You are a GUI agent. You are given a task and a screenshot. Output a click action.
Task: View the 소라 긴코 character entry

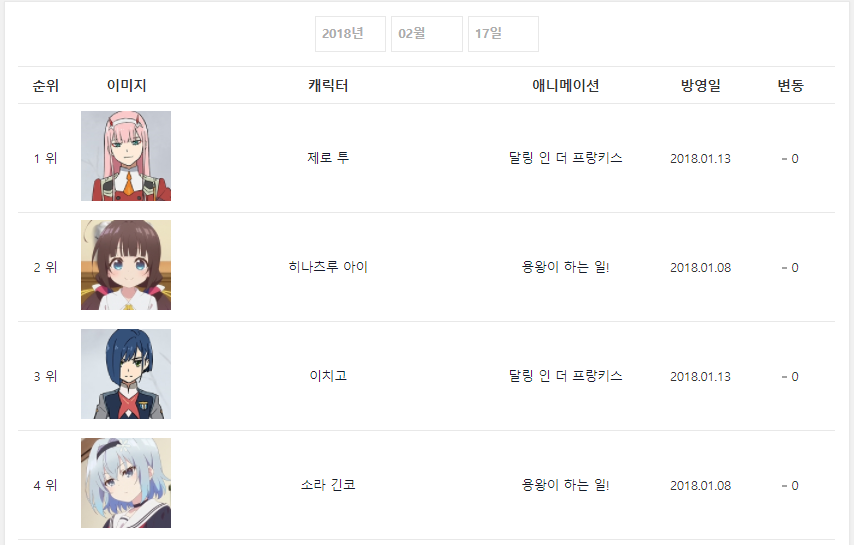click(x=328, y=485)
